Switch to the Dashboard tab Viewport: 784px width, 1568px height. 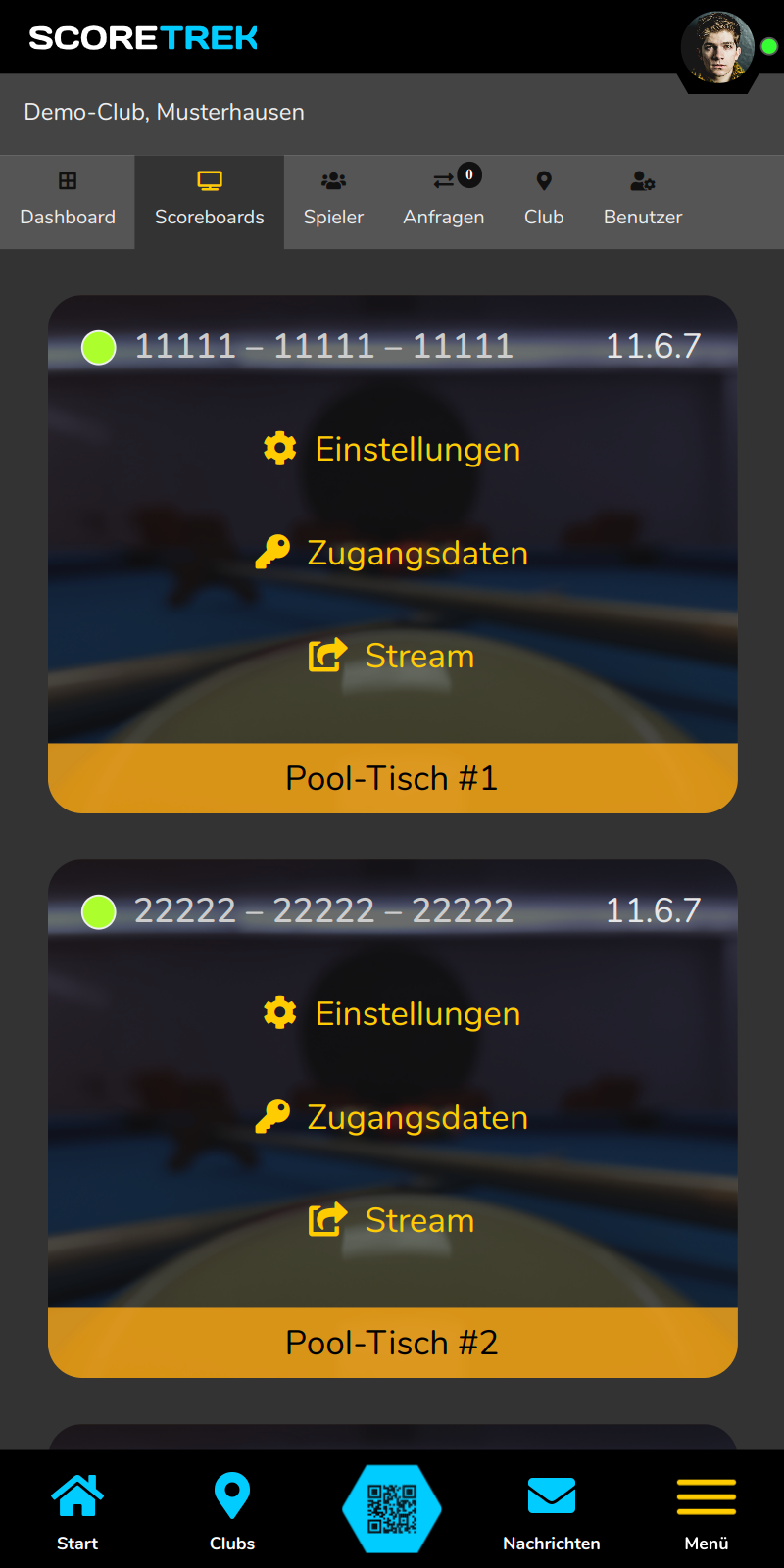click(x=68, y=201)
